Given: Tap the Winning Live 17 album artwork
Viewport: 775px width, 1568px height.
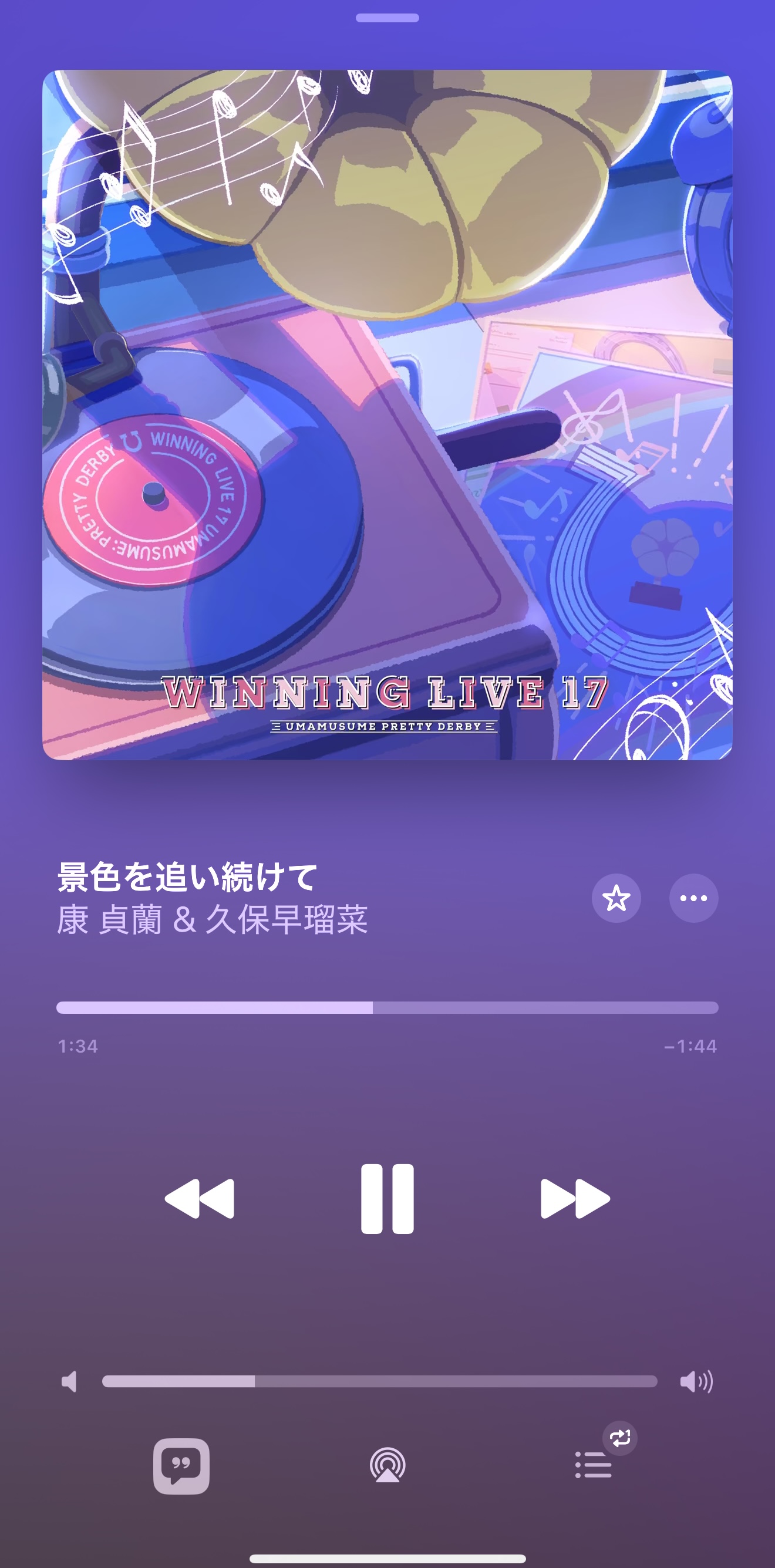Looking at the screenshot, I should [x=387, y=414].
